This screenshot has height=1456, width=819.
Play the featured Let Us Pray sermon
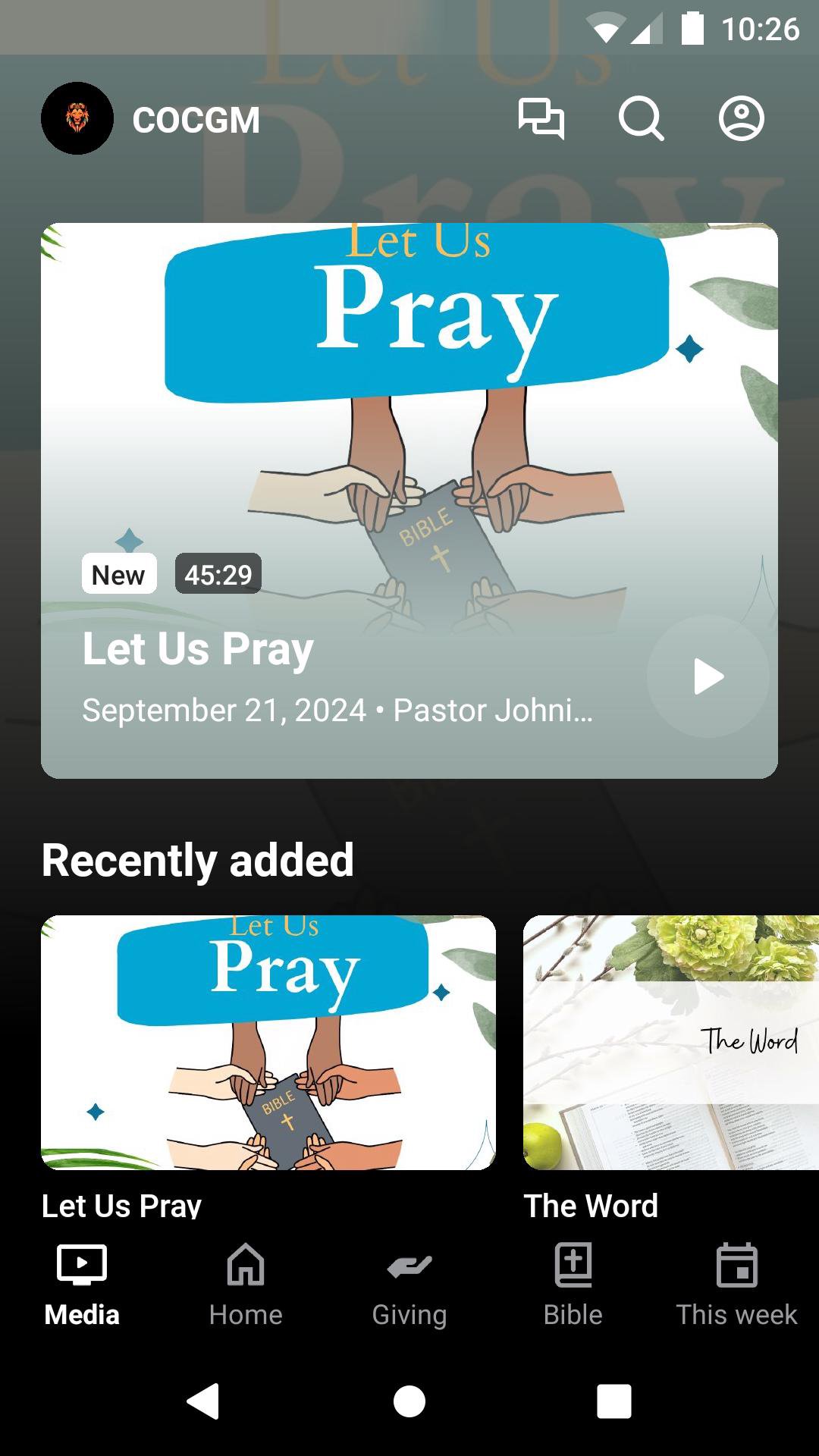(708, 676)
